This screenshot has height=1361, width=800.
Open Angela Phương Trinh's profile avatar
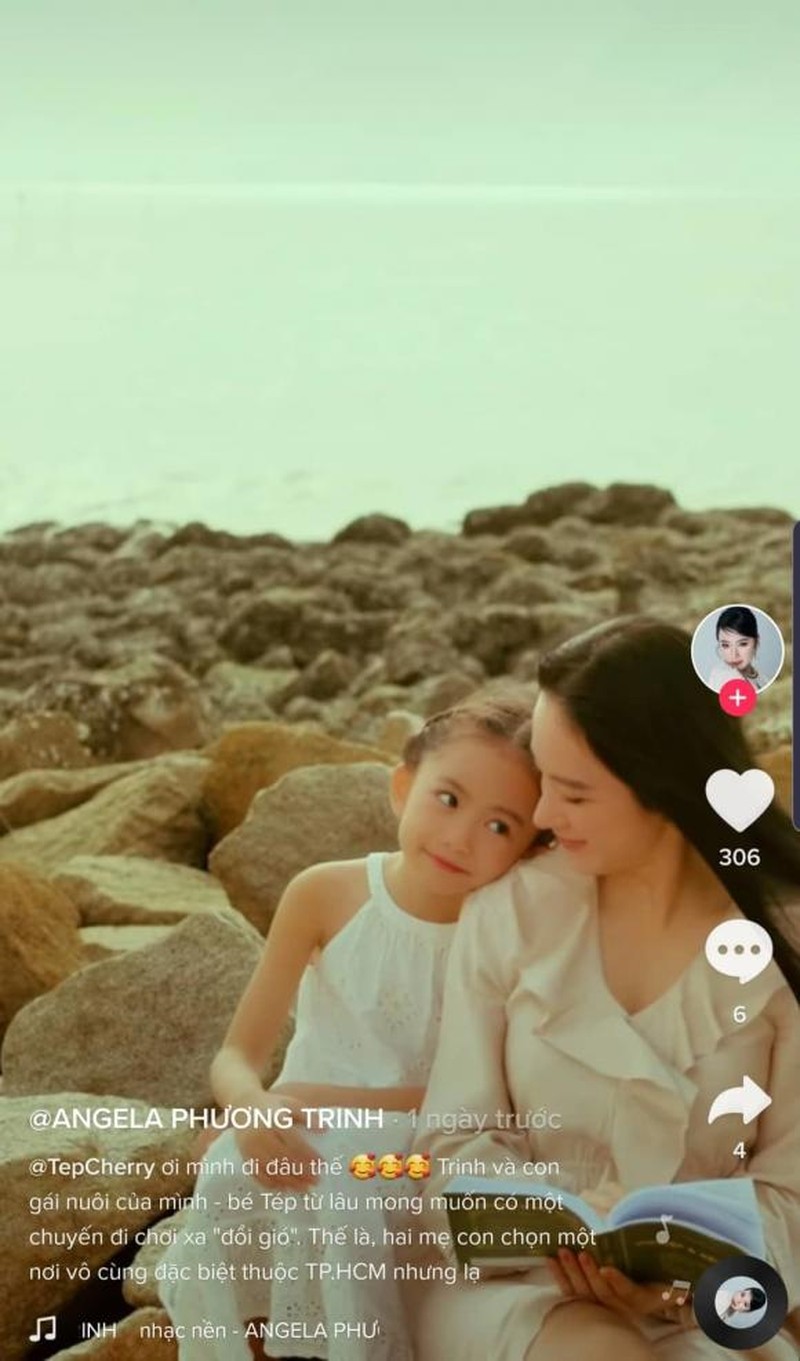[x=737, y=646]
